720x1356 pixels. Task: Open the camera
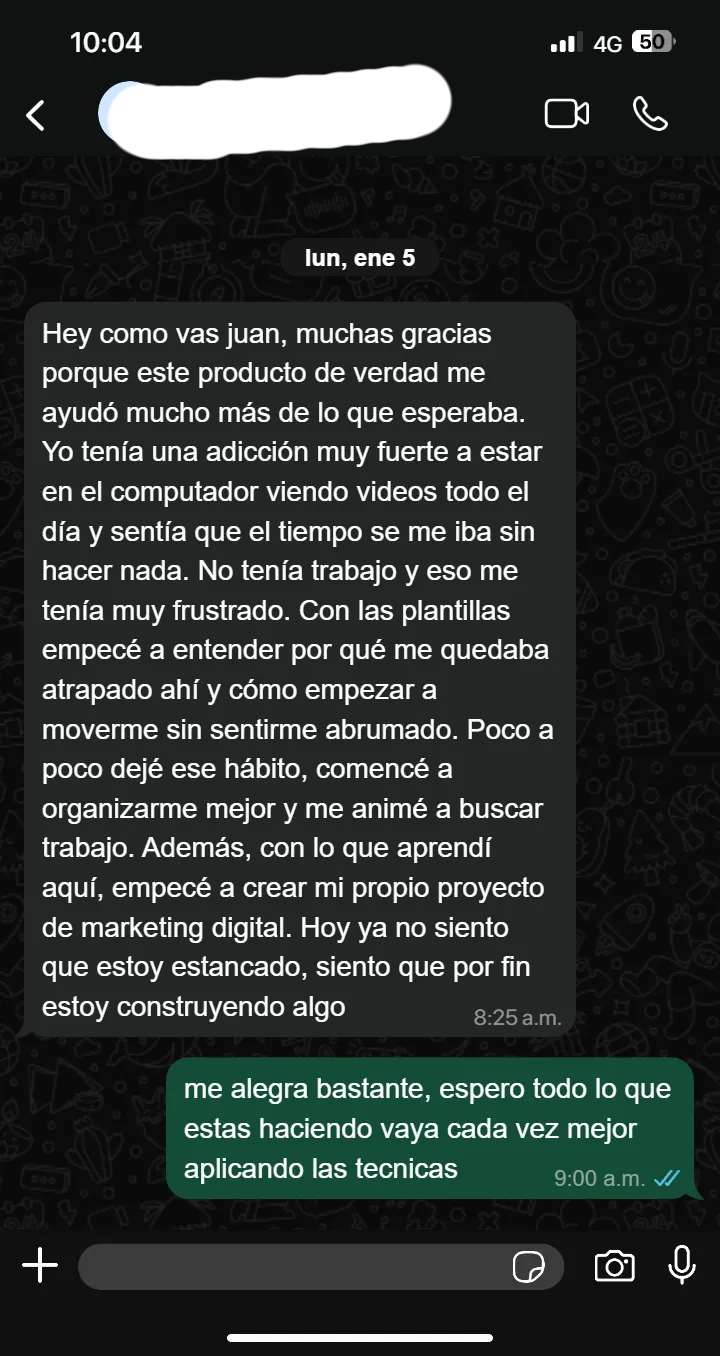(614, 1267)
